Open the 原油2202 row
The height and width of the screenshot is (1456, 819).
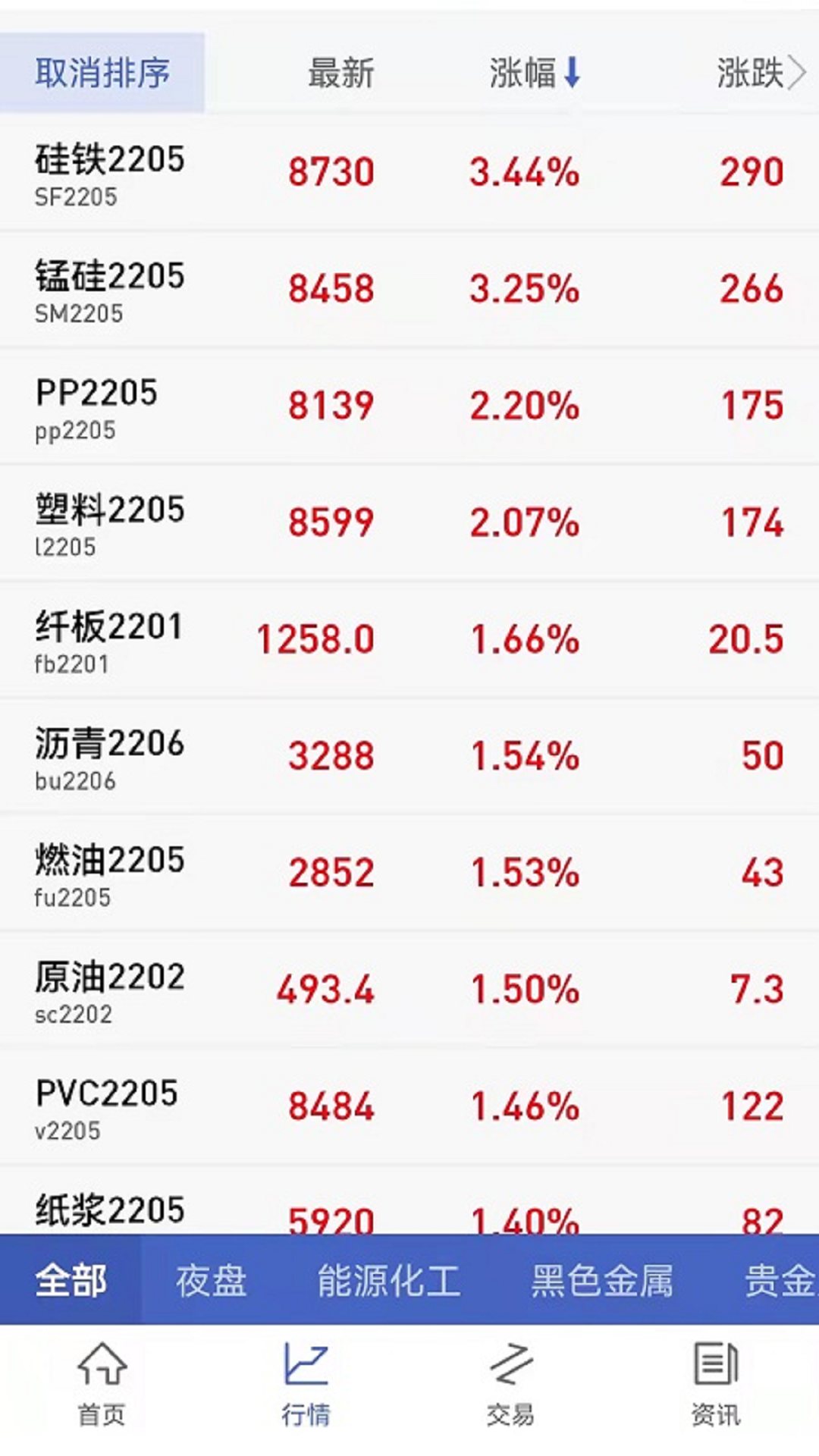[409, 991]
